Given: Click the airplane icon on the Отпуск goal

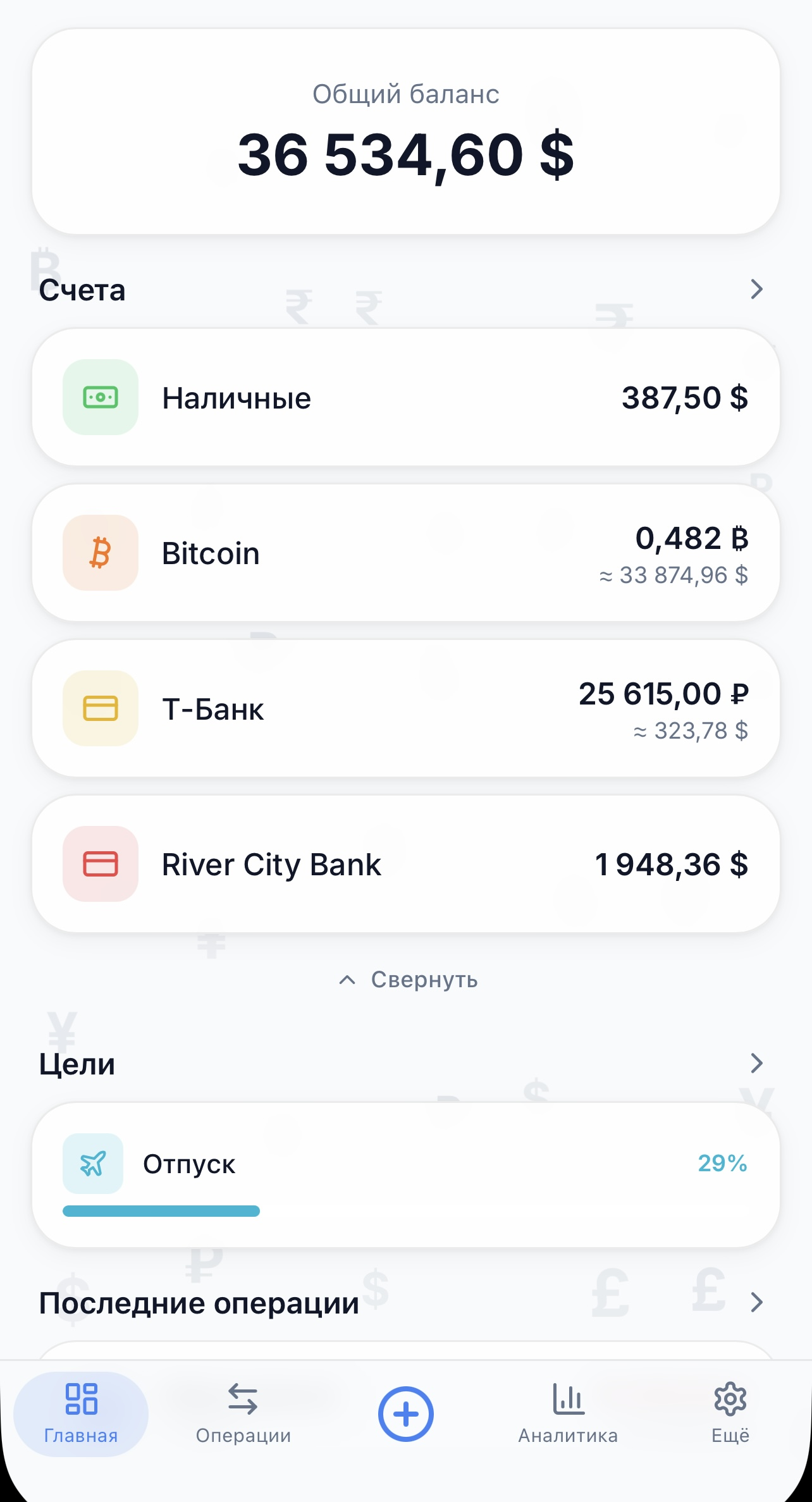Looking at the screenshot, I should [92, 1164].
